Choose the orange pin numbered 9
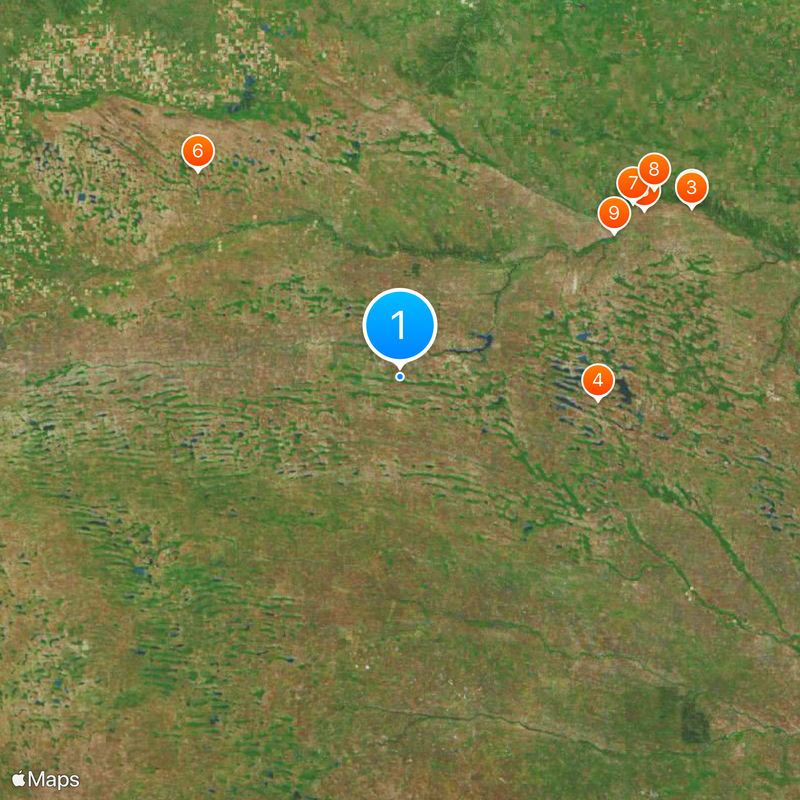The image size is (800, 800). [613, 212]
